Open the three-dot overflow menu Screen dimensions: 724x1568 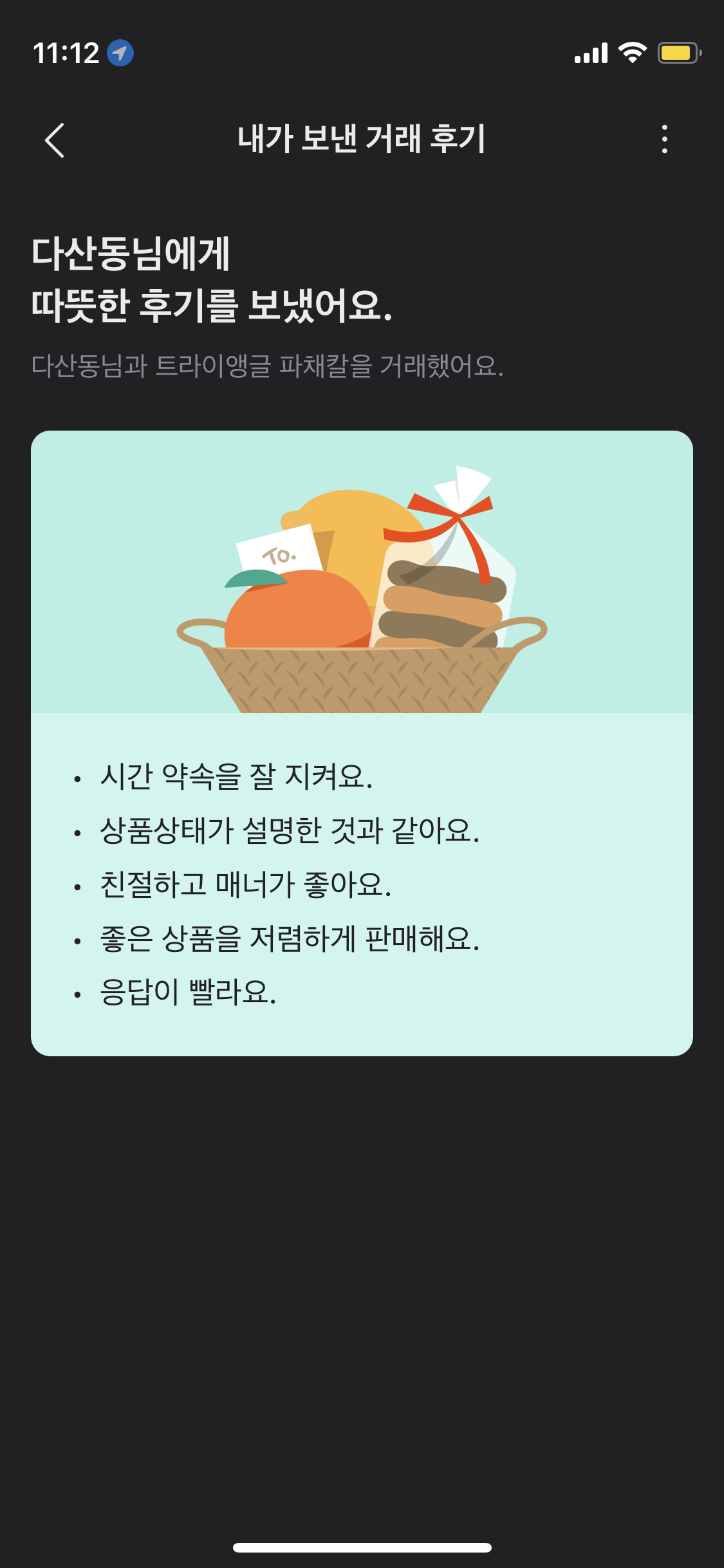(664, 139)
